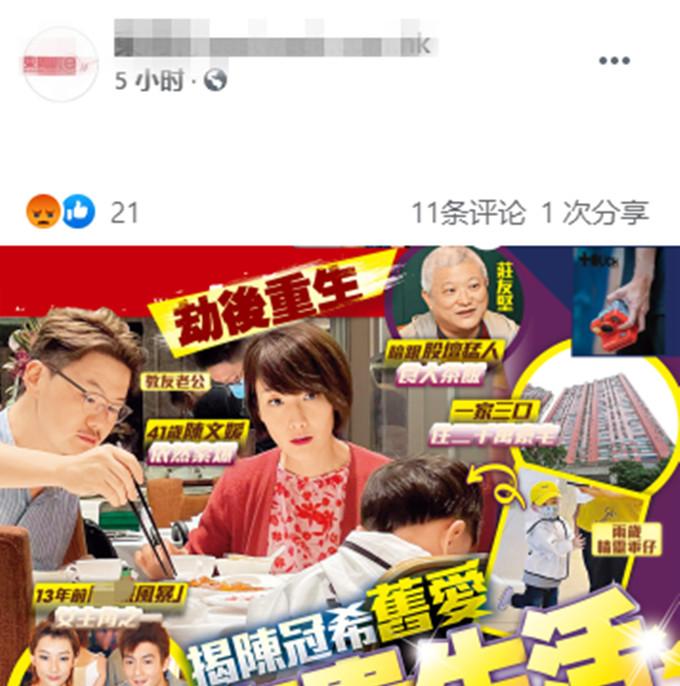
Task: Open the 11 comments (11条评论)
Action: [x=467, y=212]
